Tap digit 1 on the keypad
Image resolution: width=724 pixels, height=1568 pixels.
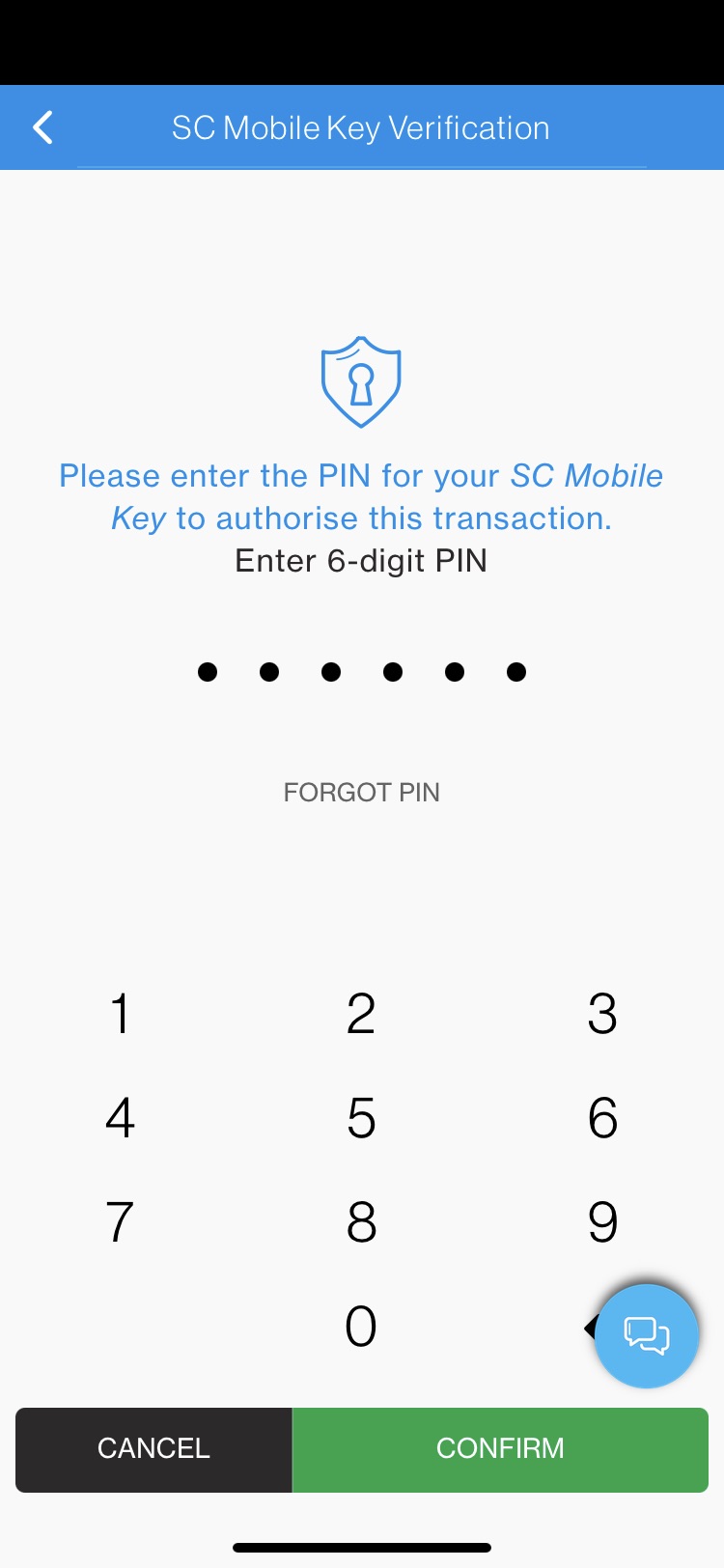(x=120, y=1014)
